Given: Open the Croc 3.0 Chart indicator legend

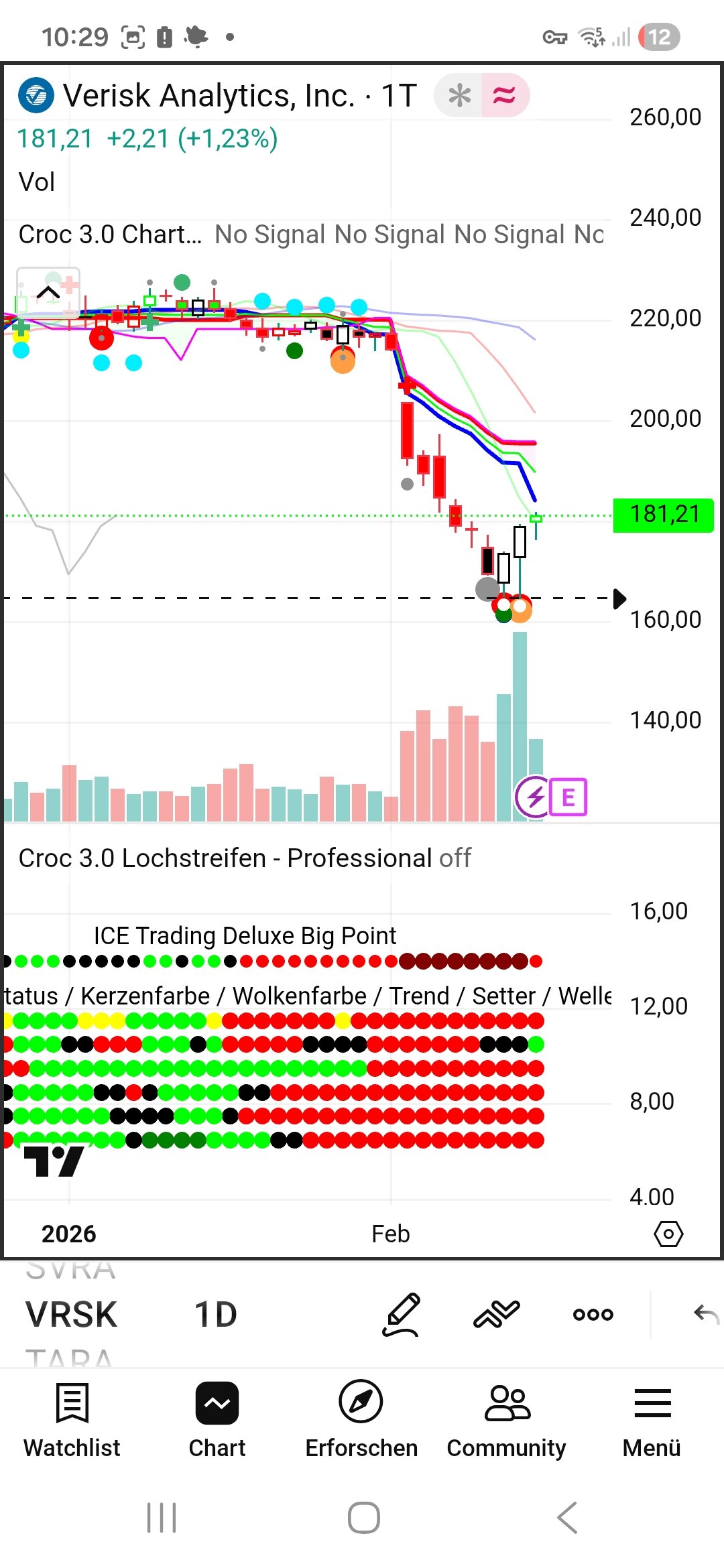Looking at the screenshot, I should click(x=110, y=235).
